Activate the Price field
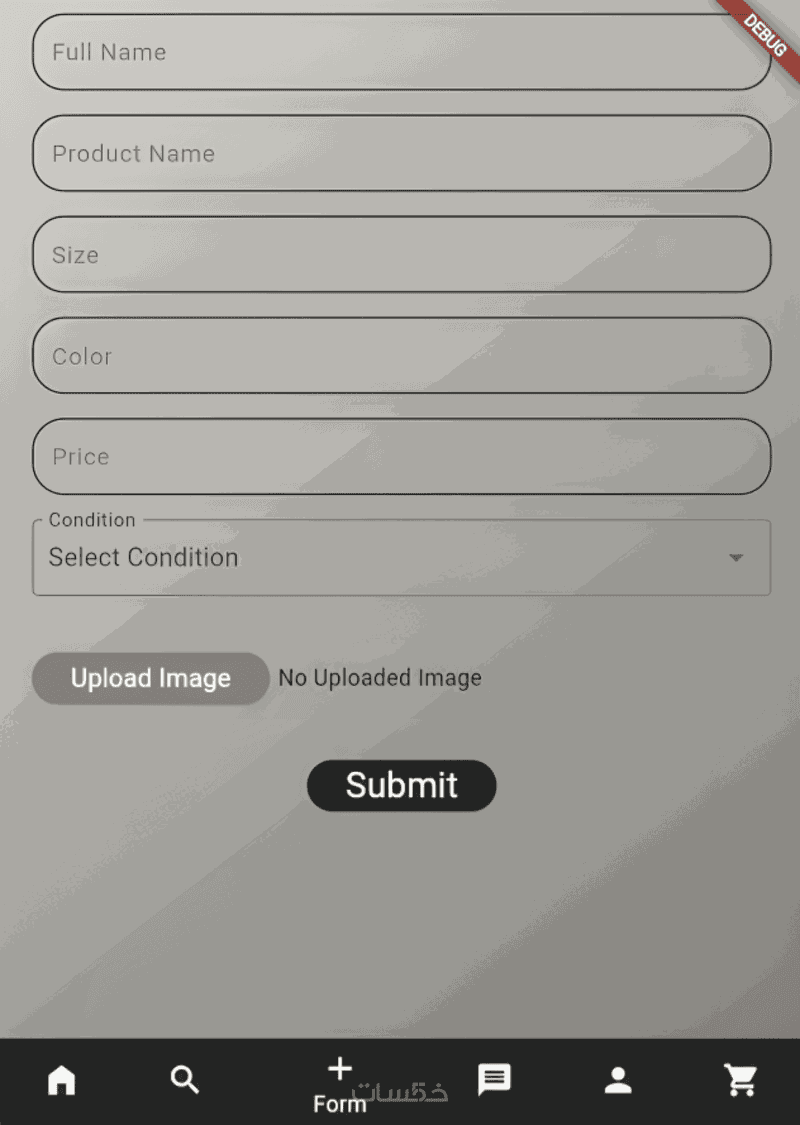Screen dimensions: 800x1125 point(401,456)
